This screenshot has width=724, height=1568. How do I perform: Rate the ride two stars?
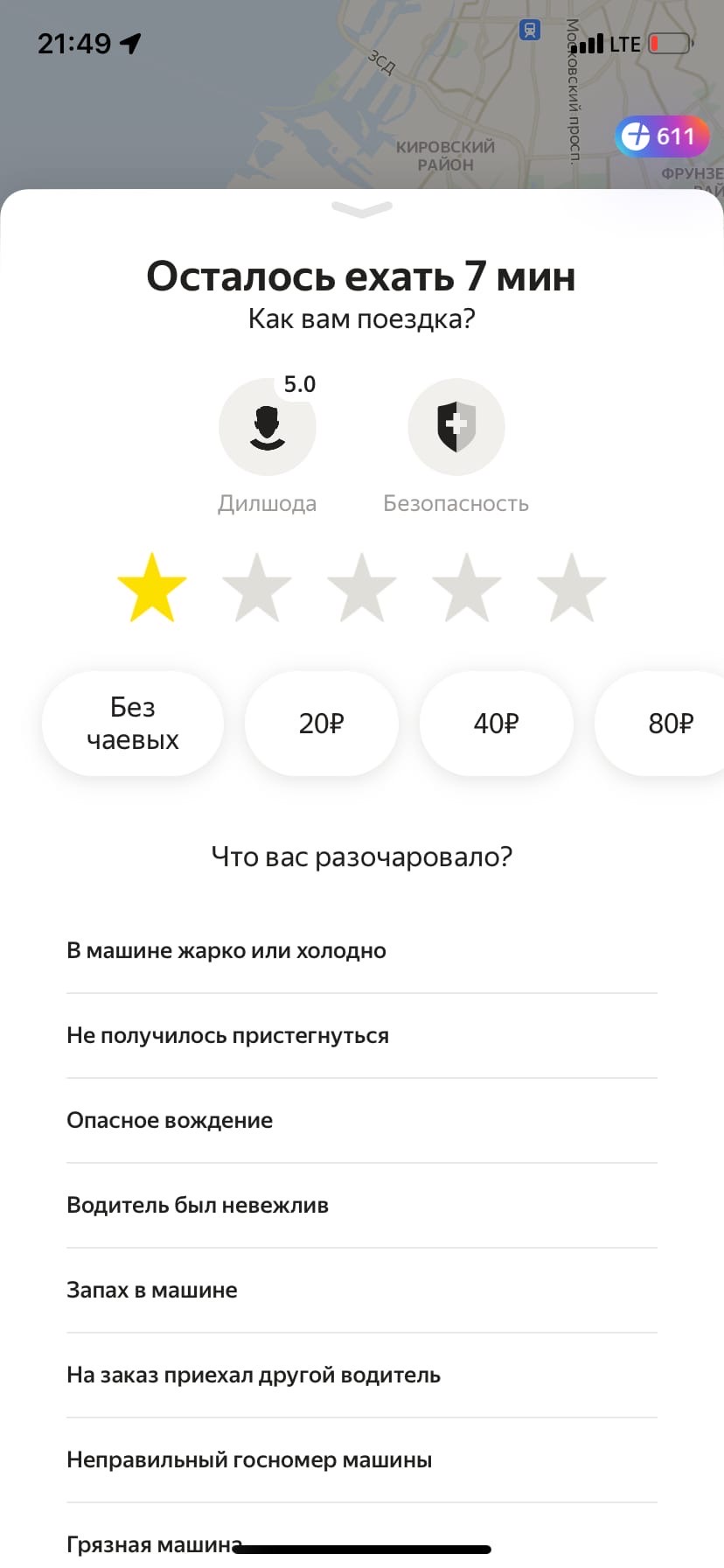point(257,588)
